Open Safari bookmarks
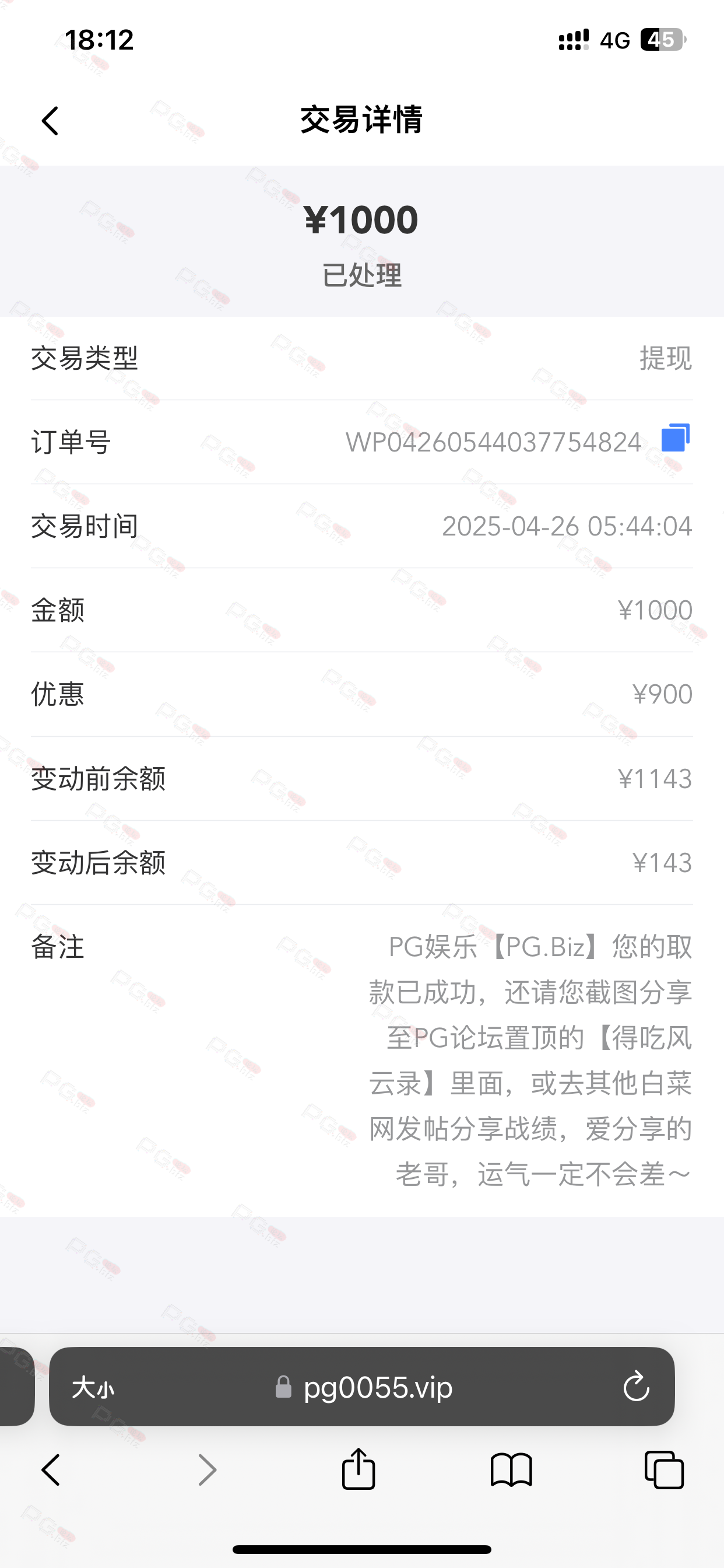This screenshot has height=1568, width=724. pos(511,1470)
